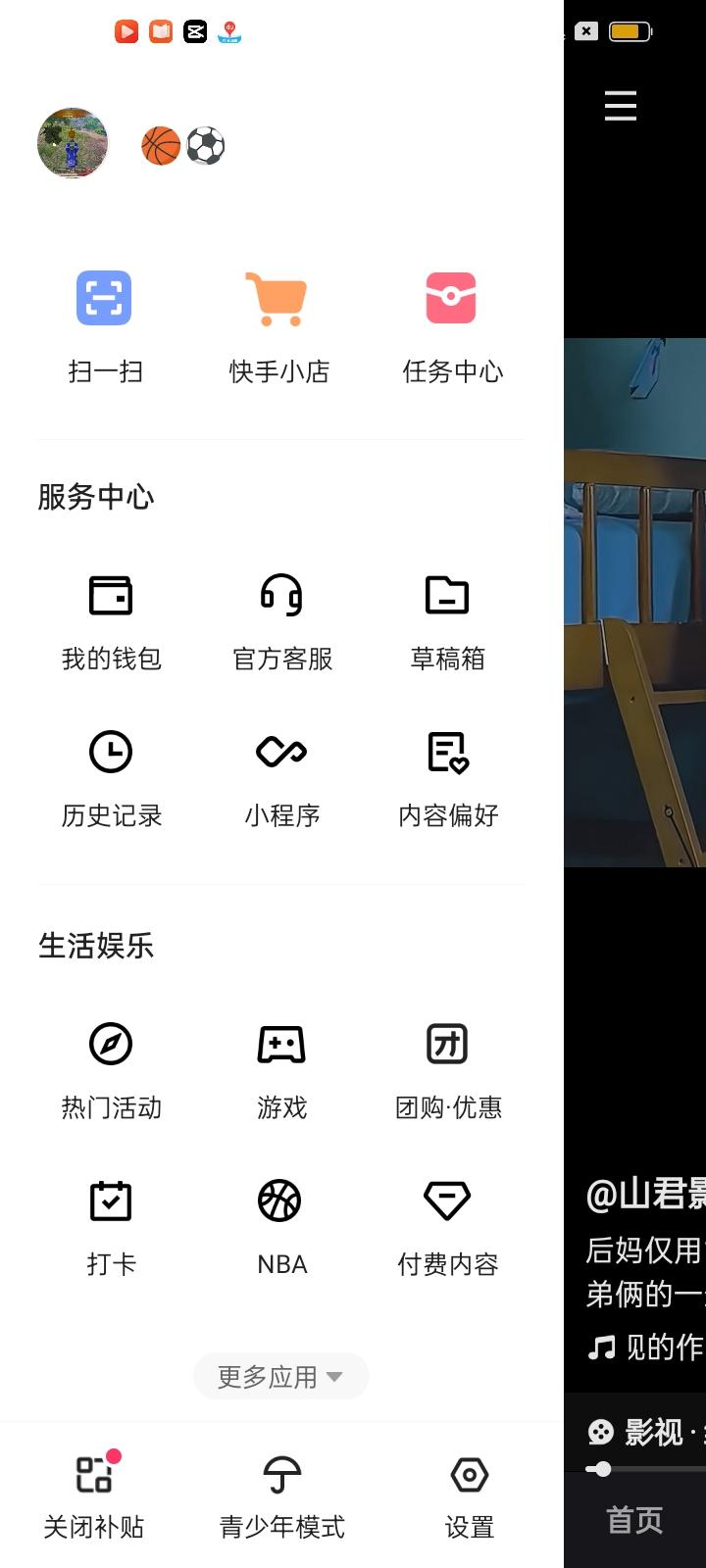Screen dimensions: 706x1568
Task: Open 设置 settings
Action: pos(469,1494)
